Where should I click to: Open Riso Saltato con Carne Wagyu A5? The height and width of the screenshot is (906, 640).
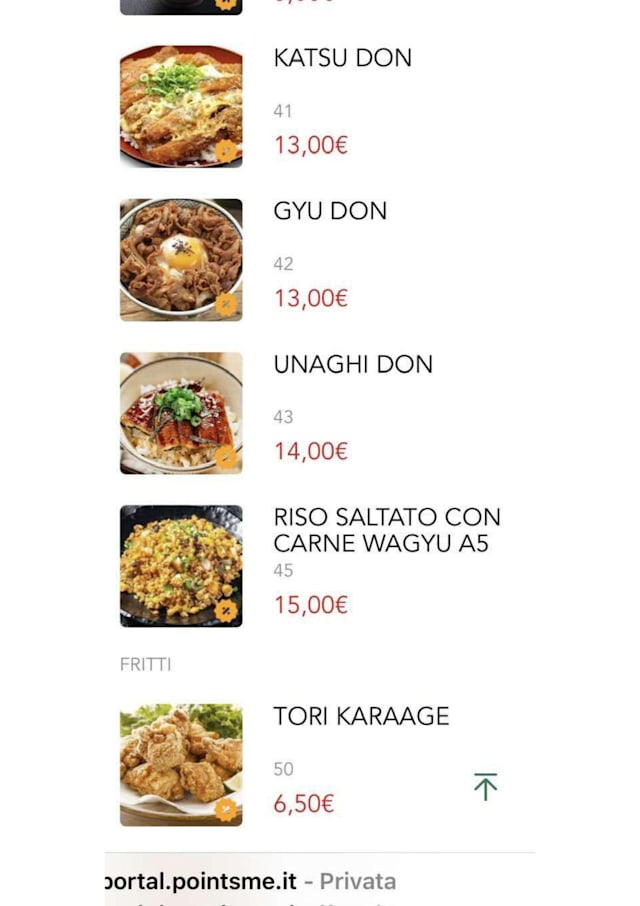pos(386,530)
